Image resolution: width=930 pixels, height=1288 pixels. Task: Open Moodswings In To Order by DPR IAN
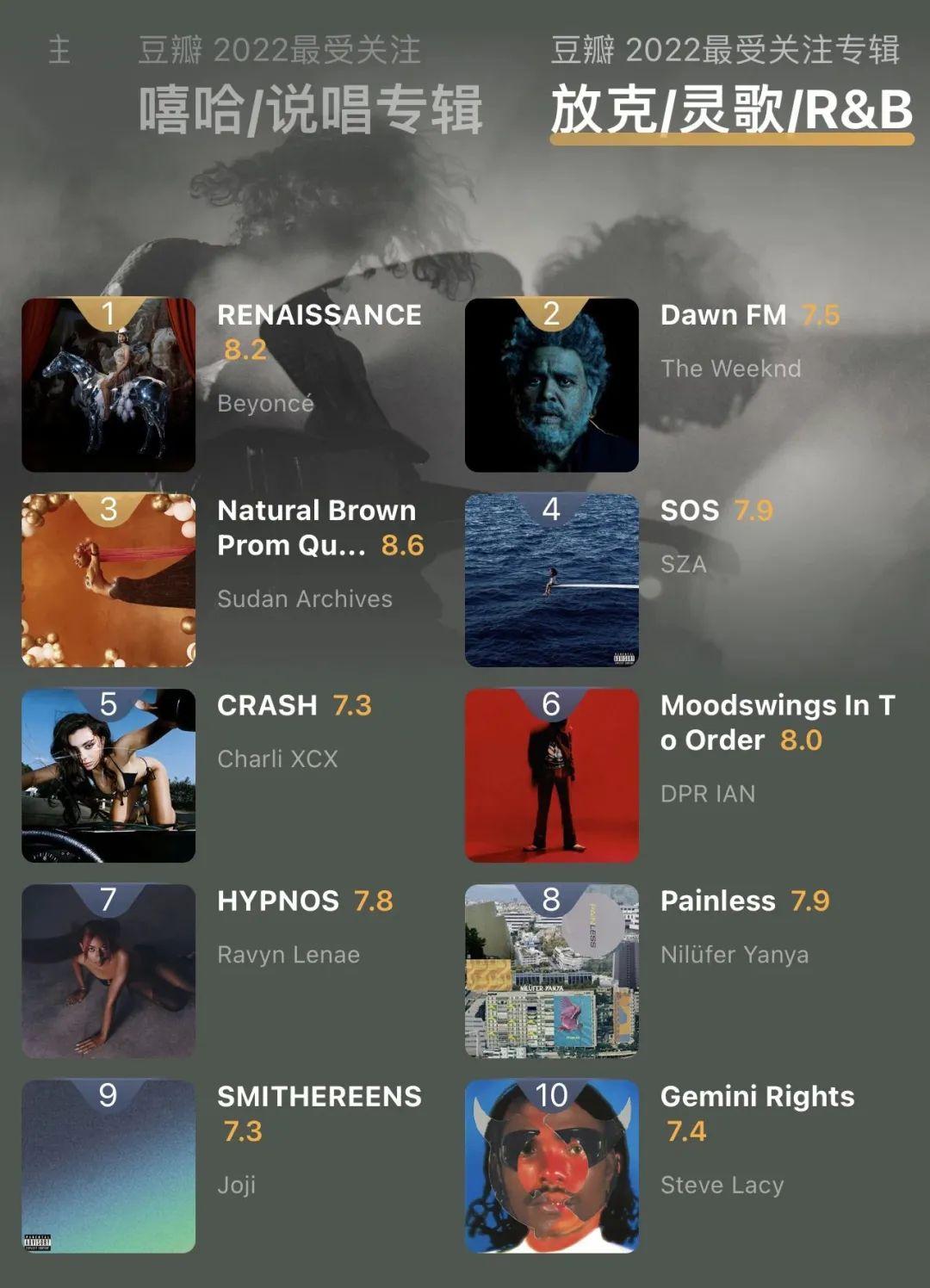552,775
